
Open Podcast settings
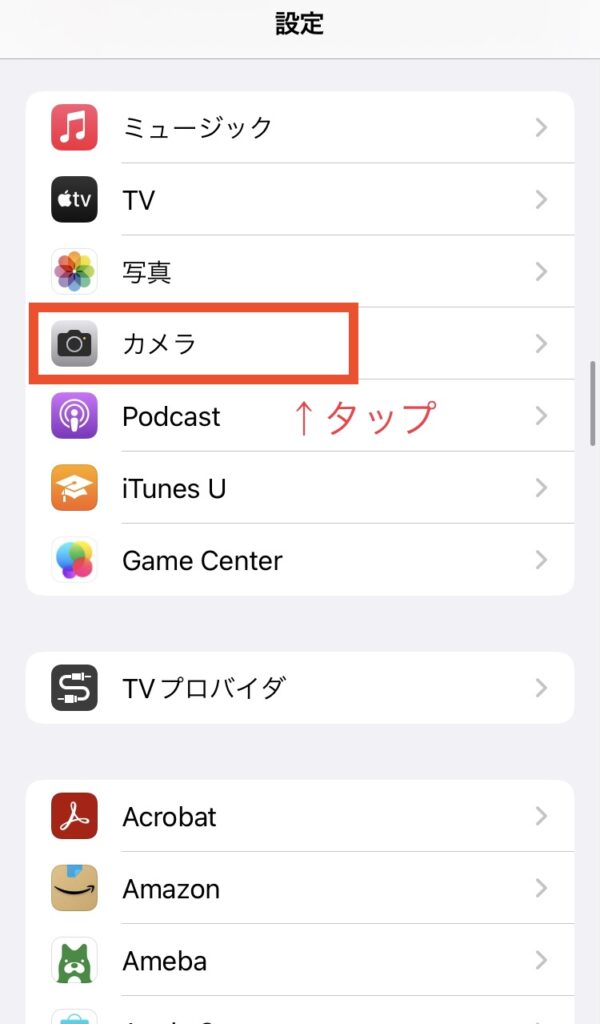300,415
